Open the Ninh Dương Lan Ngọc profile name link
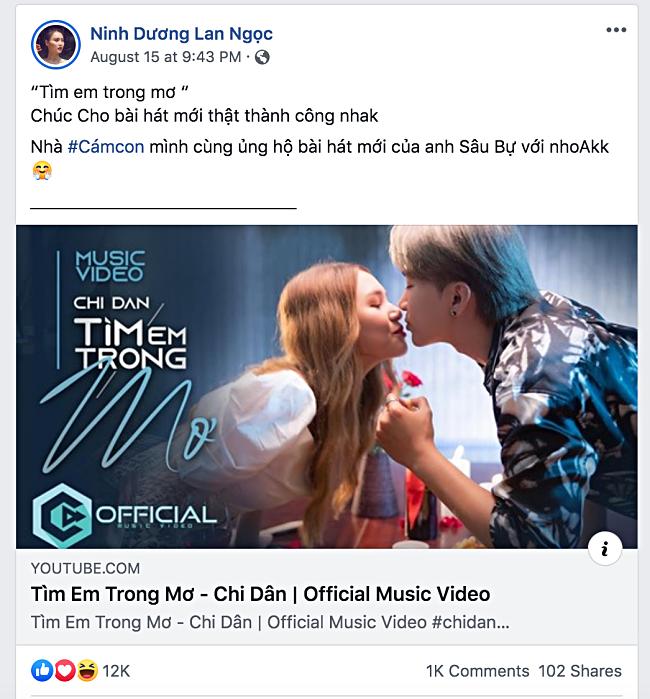 (x=181, y=34)
